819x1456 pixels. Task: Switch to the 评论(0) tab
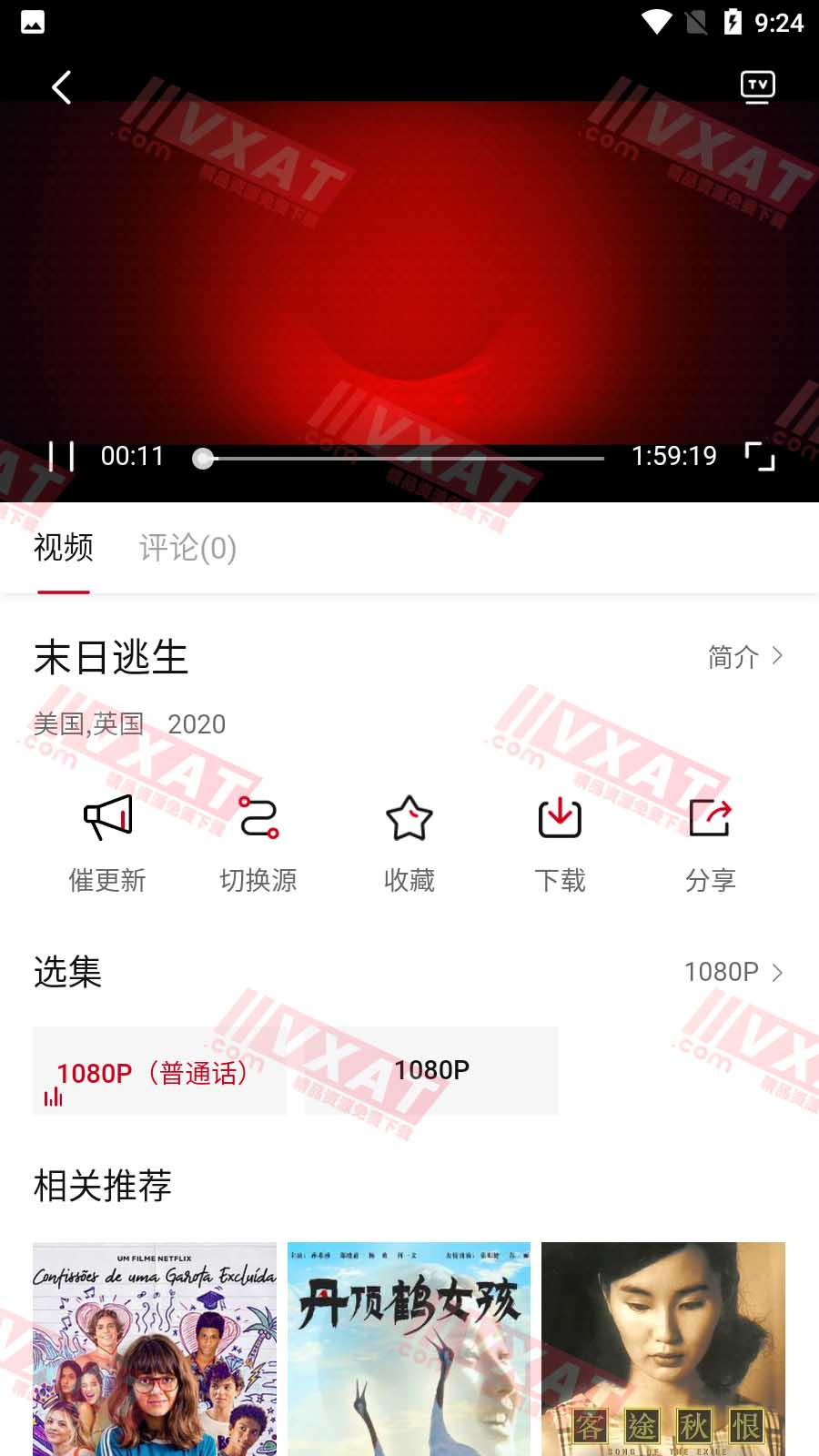(187, 548)
